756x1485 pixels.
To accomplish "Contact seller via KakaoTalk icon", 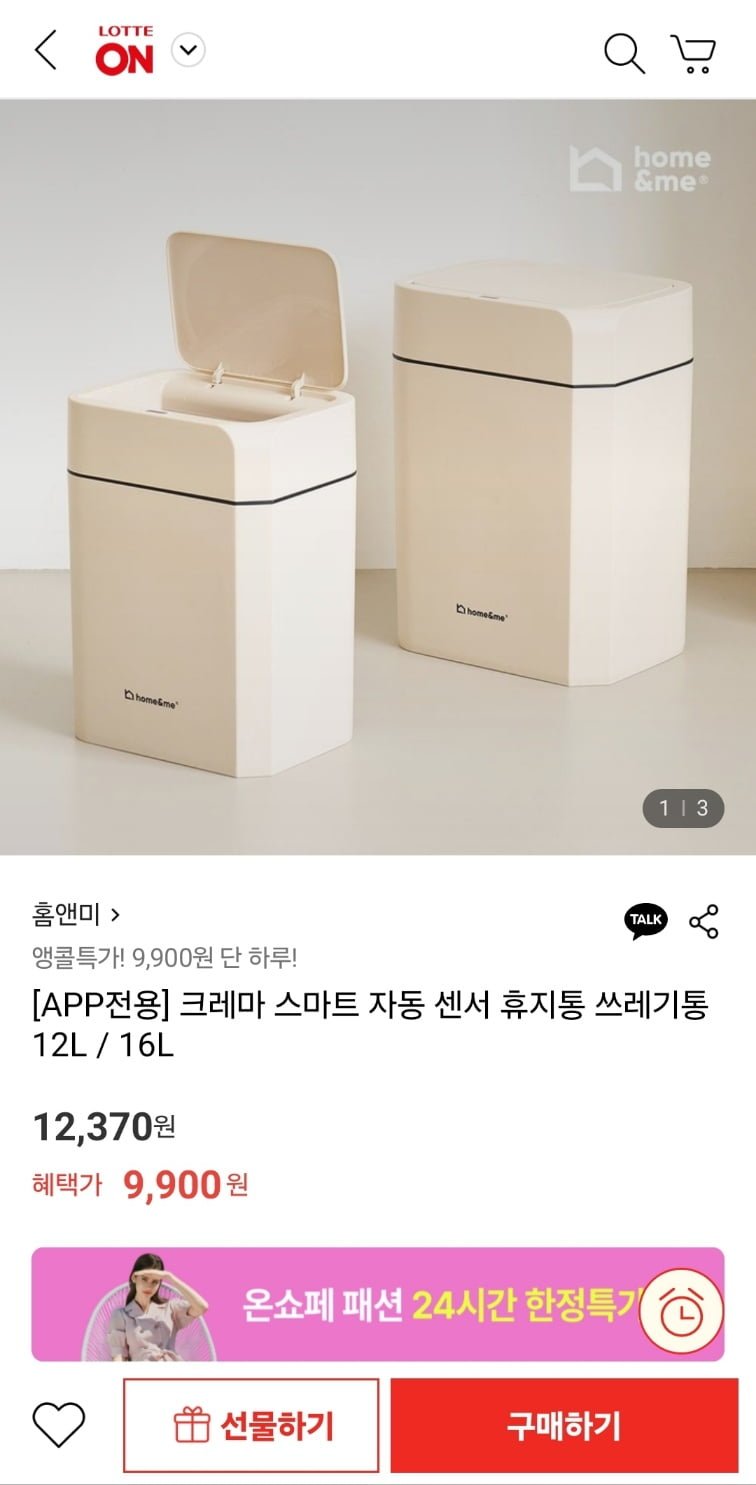I will click(646, 921).
